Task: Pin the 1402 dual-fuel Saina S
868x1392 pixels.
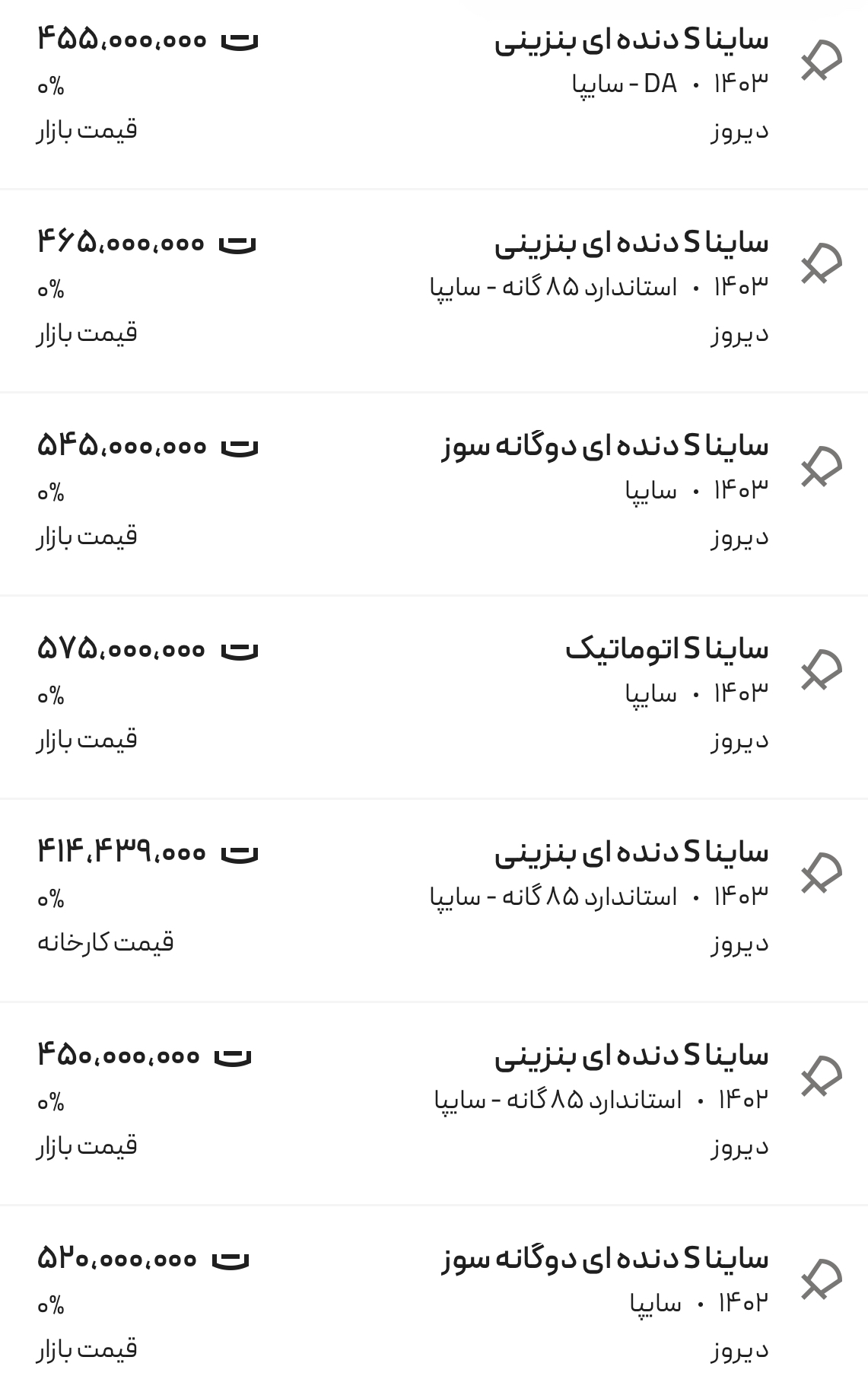Action: click(822, 1279)
